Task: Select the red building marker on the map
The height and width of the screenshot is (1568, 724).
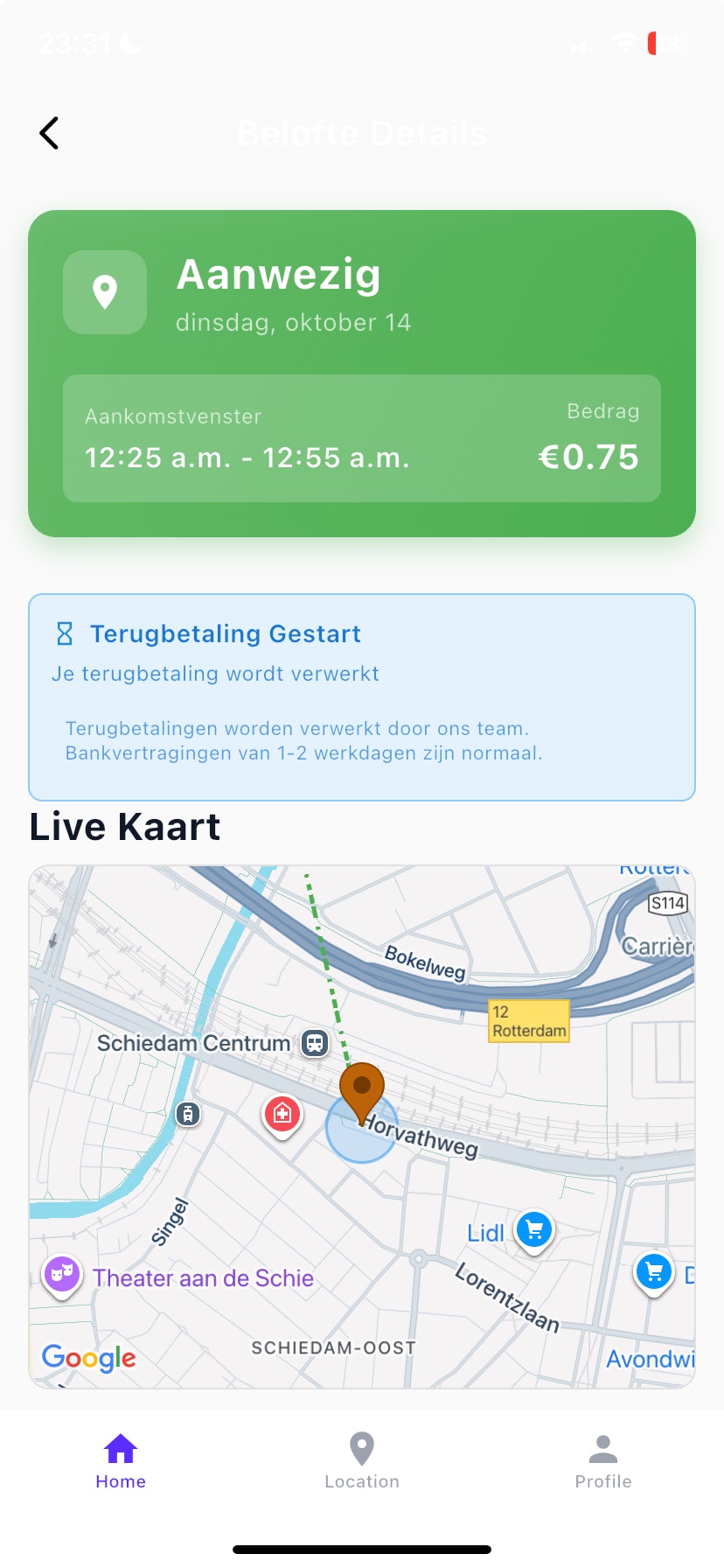Action: 282,1115
